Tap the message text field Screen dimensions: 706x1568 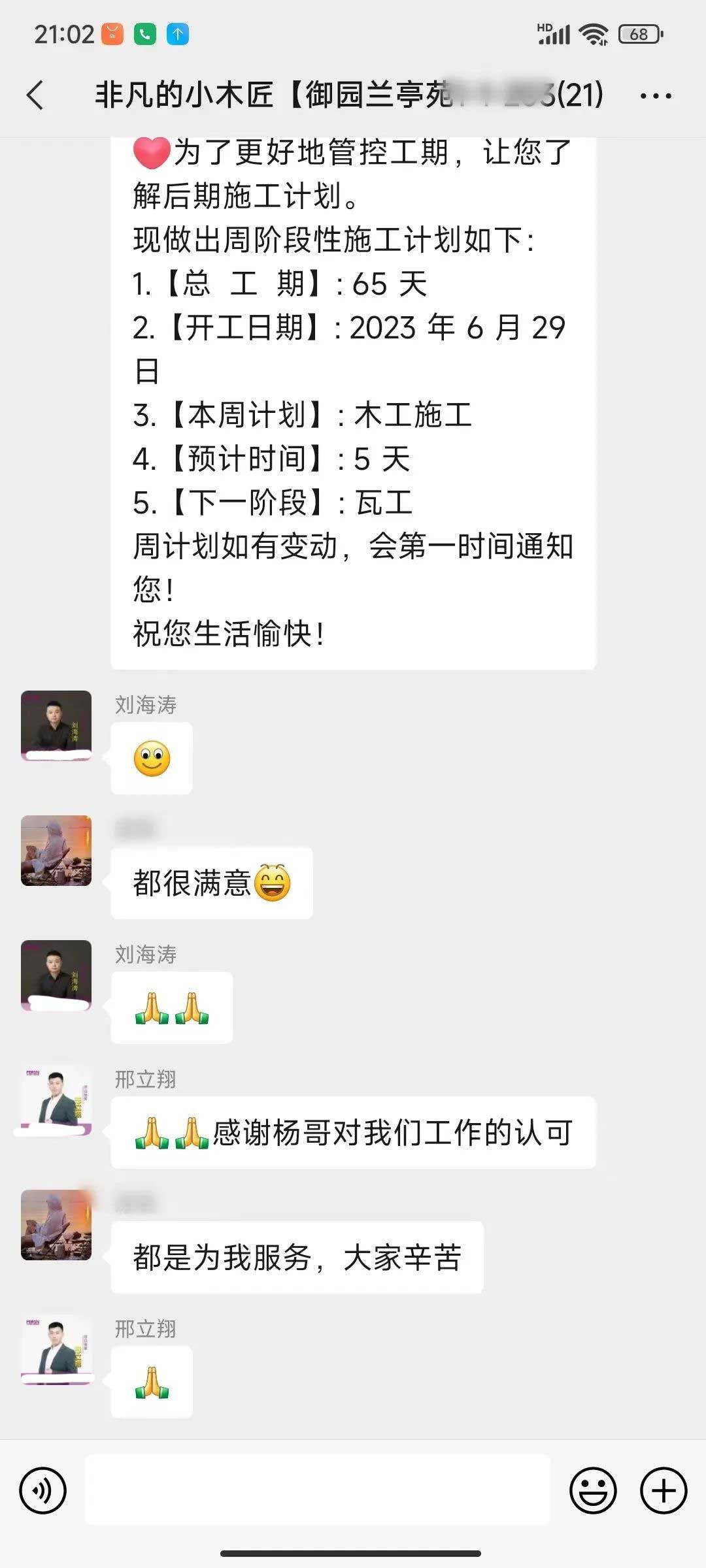tap(317, 1490)
